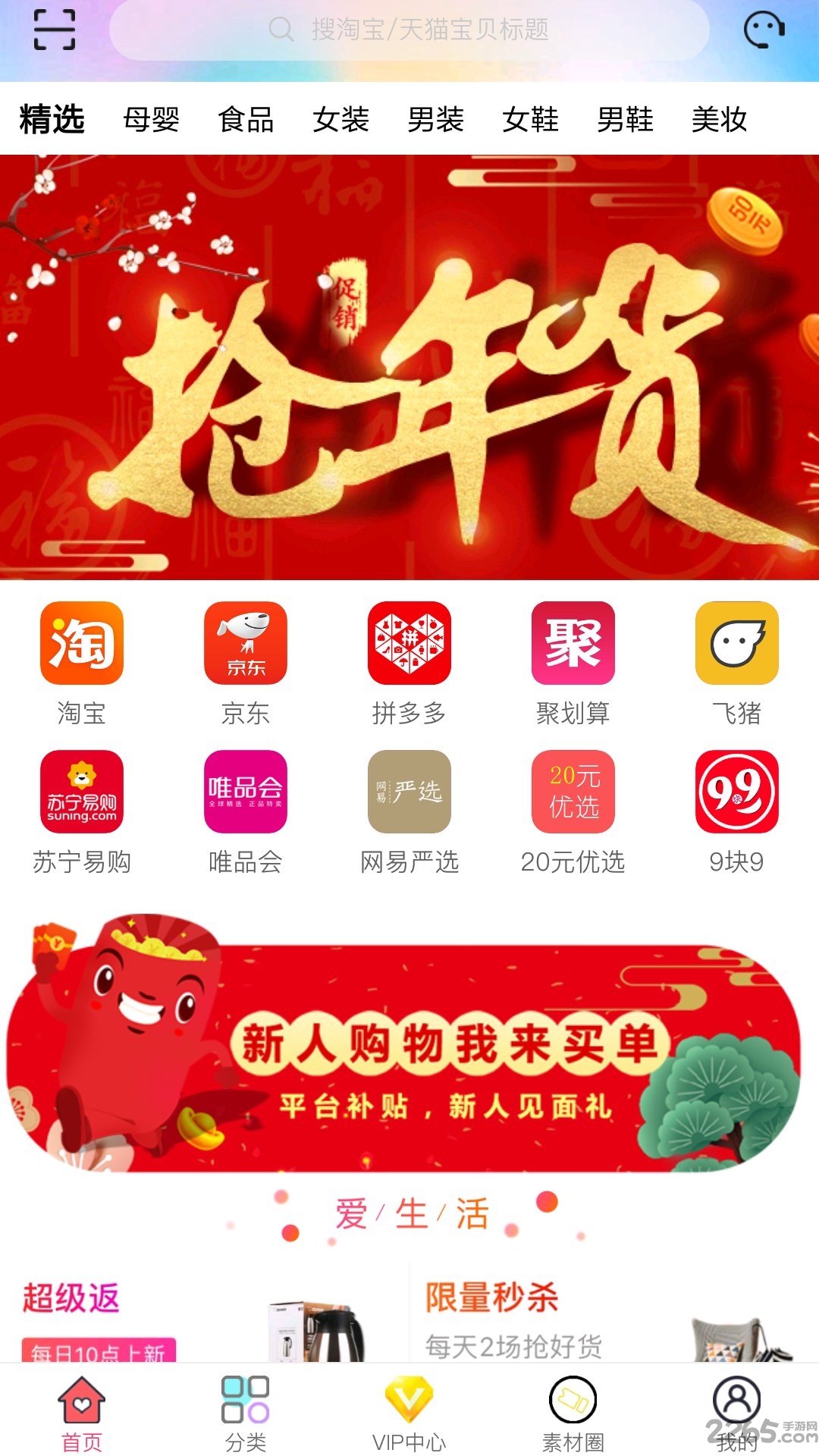Go to the 分类 tab
This screenshot has height=1456, width=819.
pos(246,1414)
